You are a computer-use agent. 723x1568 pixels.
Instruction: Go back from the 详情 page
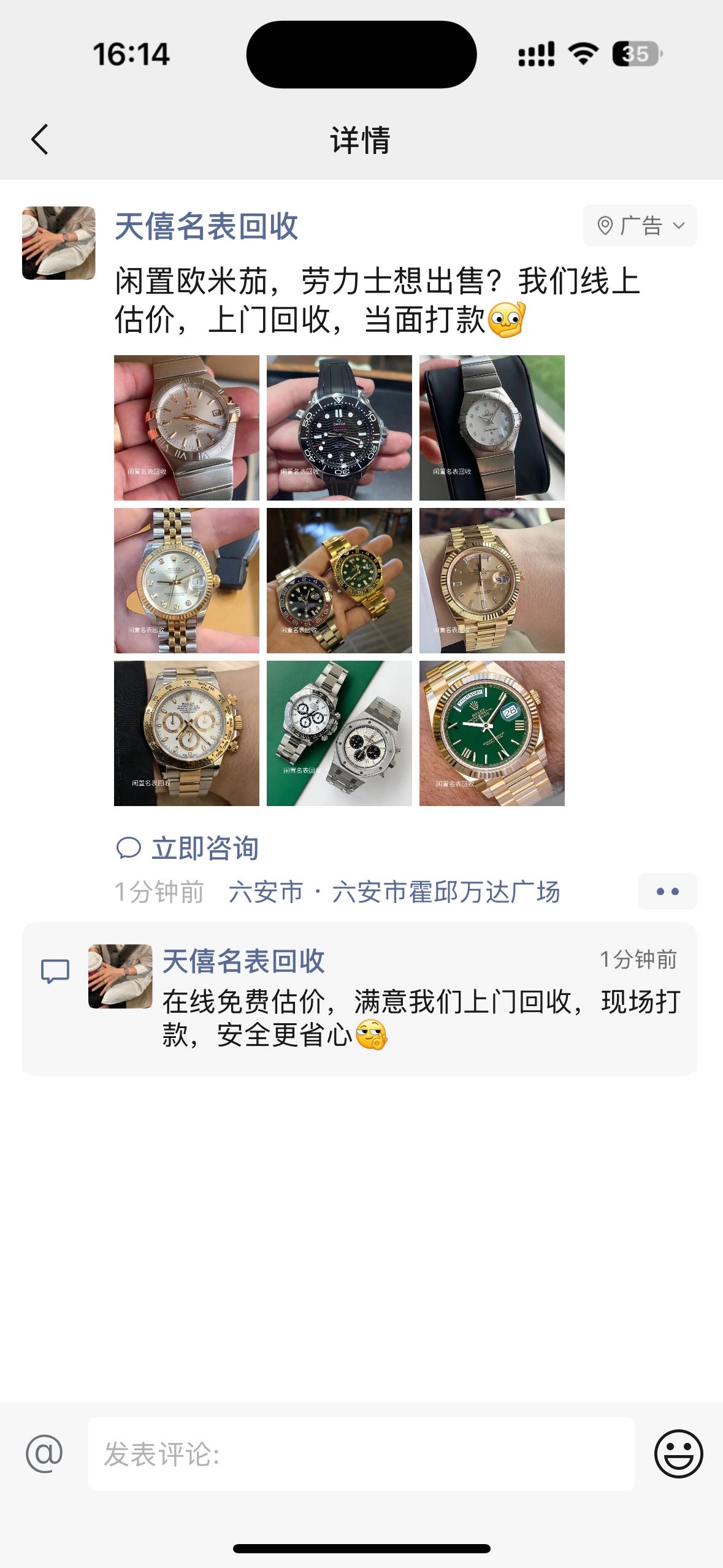(x=40, y=139)
